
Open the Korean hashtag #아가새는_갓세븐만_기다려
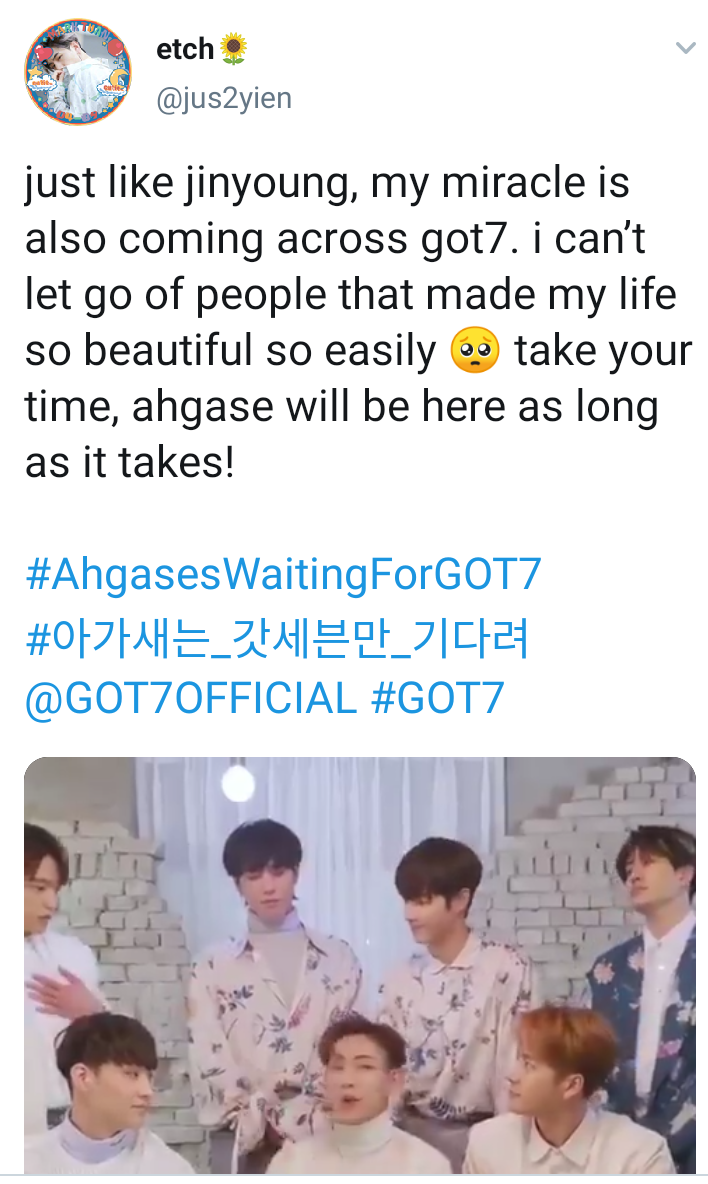point(276,637)
